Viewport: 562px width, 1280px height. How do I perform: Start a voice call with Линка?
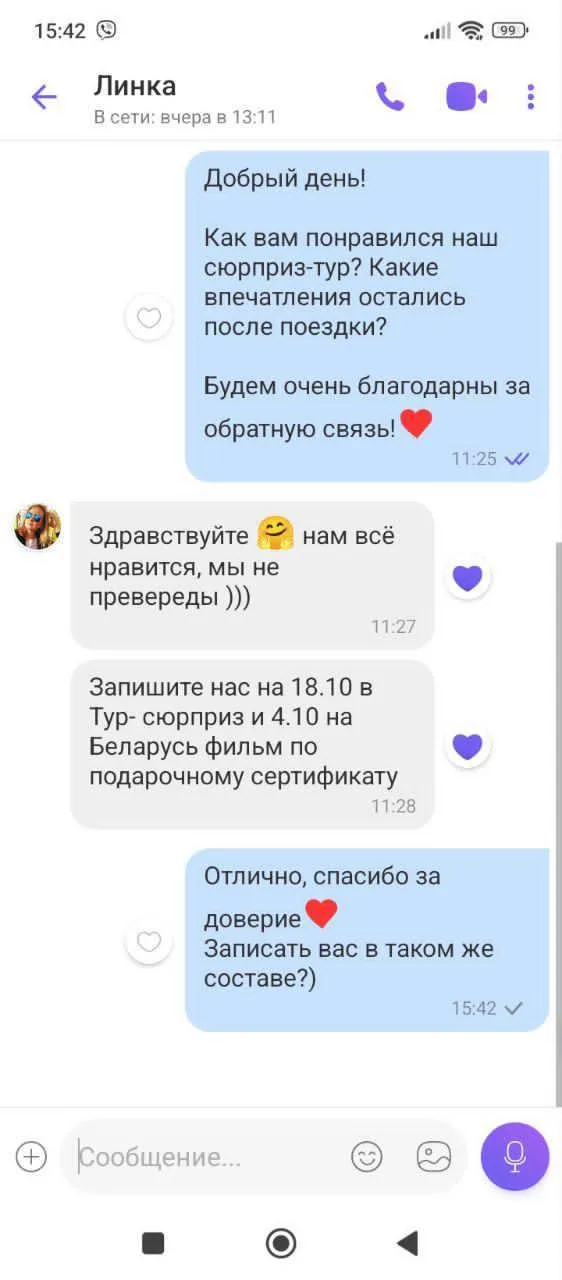pos(390,96)
